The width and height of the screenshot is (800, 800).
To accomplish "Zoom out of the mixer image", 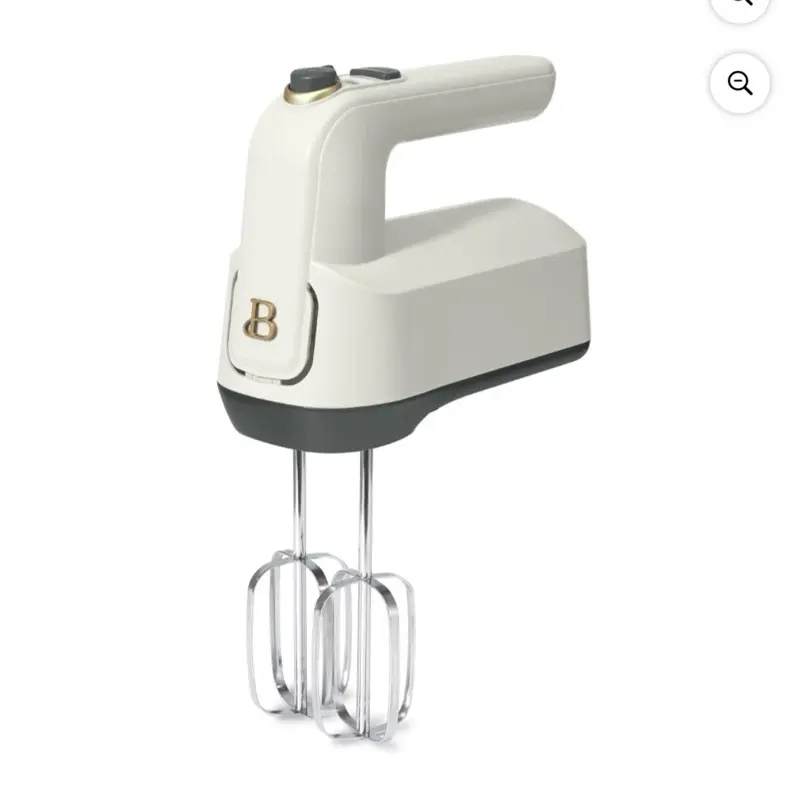I will coord(739,83).
